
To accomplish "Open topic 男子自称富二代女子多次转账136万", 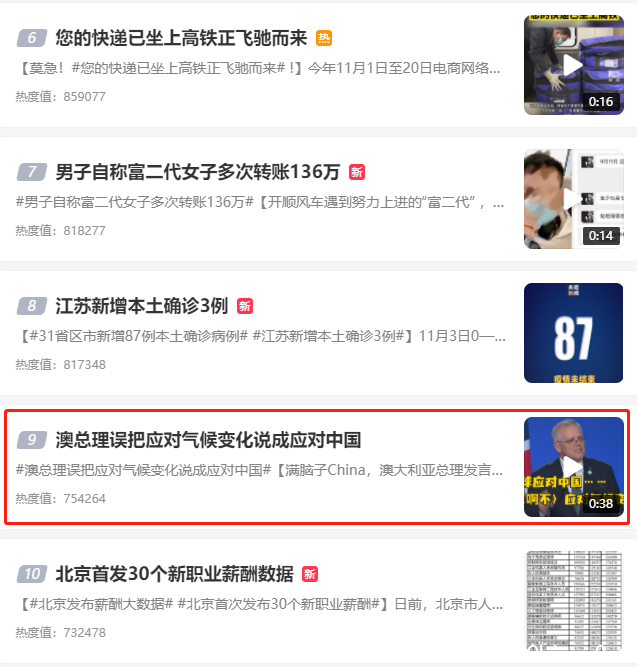I will point(198,171).
